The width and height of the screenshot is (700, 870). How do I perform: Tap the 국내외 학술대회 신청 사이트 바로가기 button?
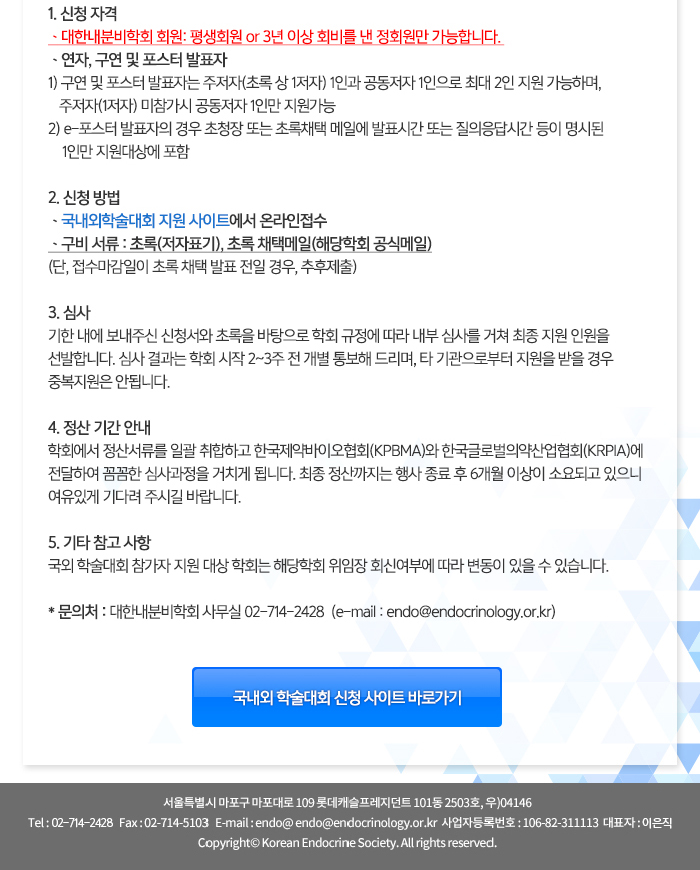pyautogui.click(x=347, y=697)
